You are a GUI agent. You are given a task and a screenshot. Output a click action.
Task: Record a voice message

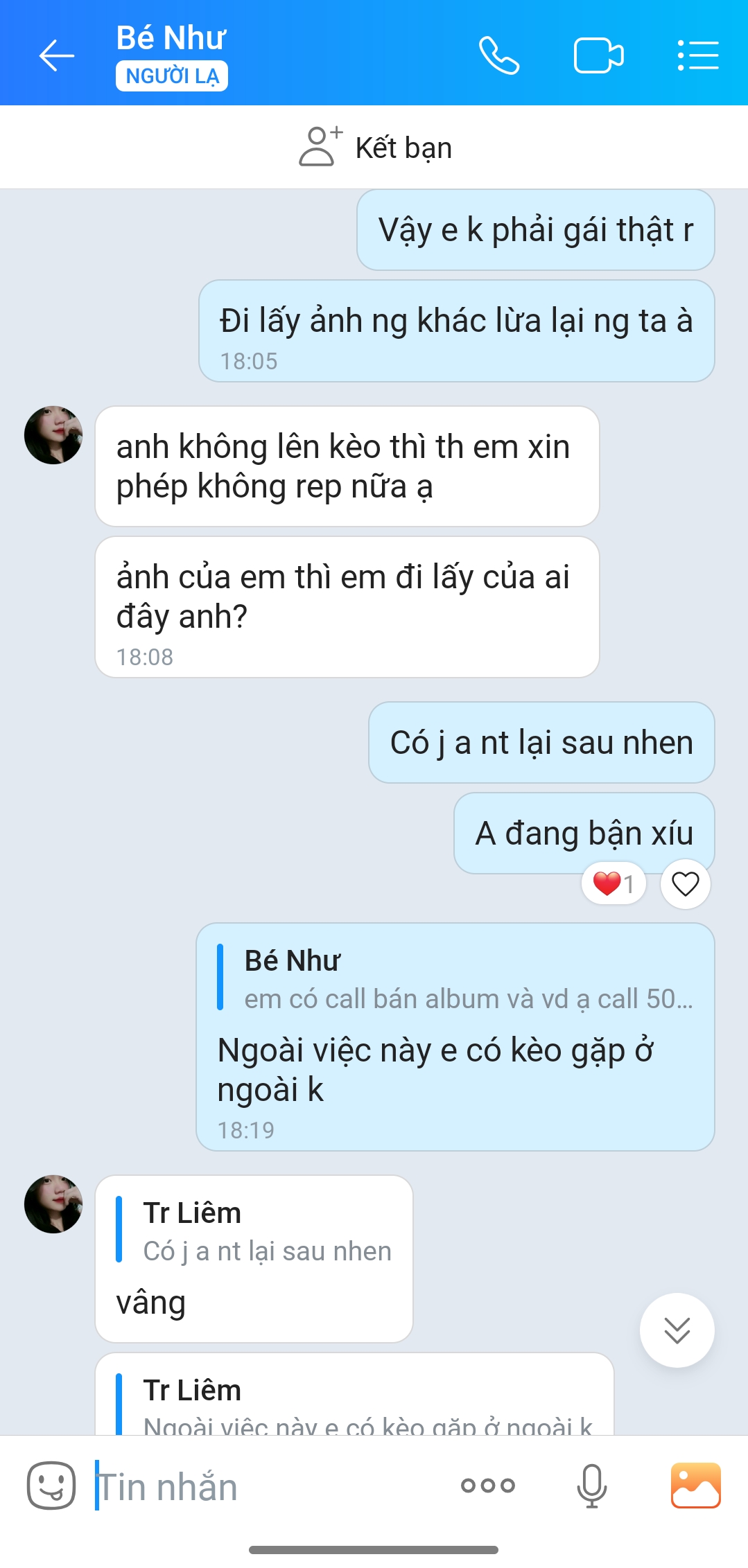point(591,1485)
